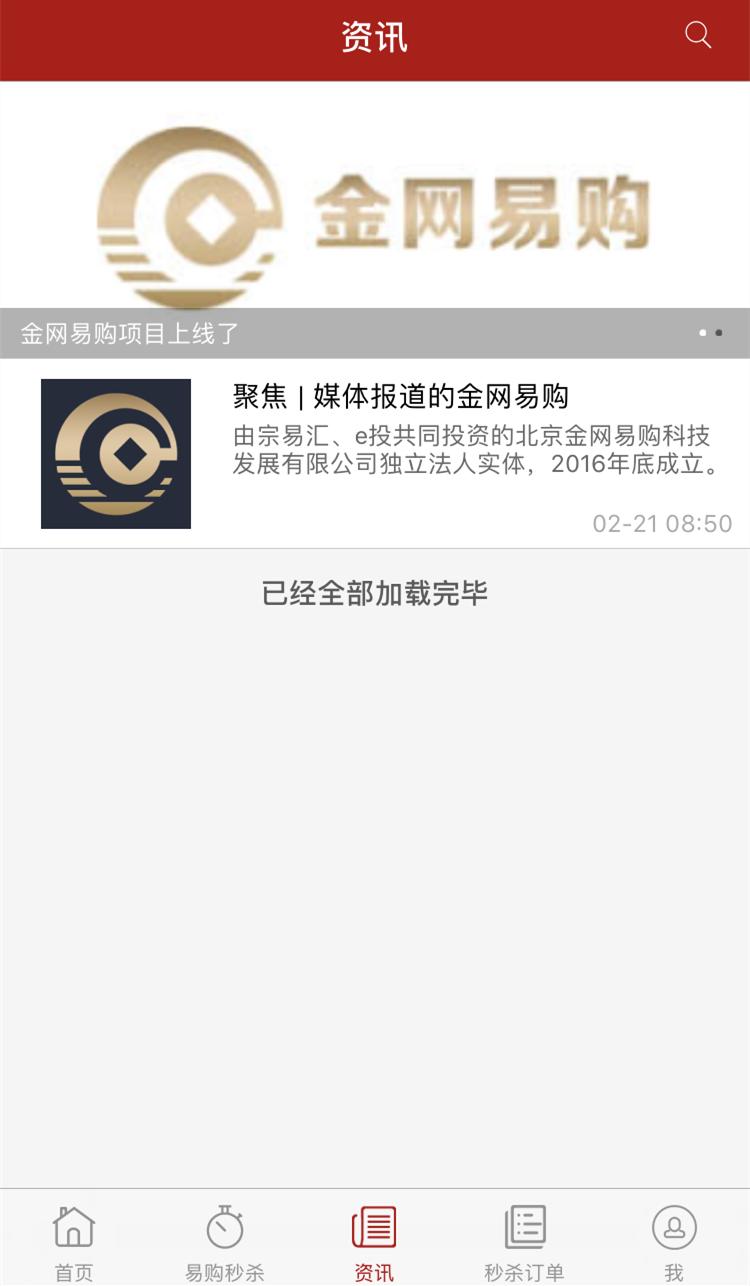Viewport: 750px width, 1286px height.
Task: Open the 金网易购项目上线了 banner
Action: (x=374, y=219)
